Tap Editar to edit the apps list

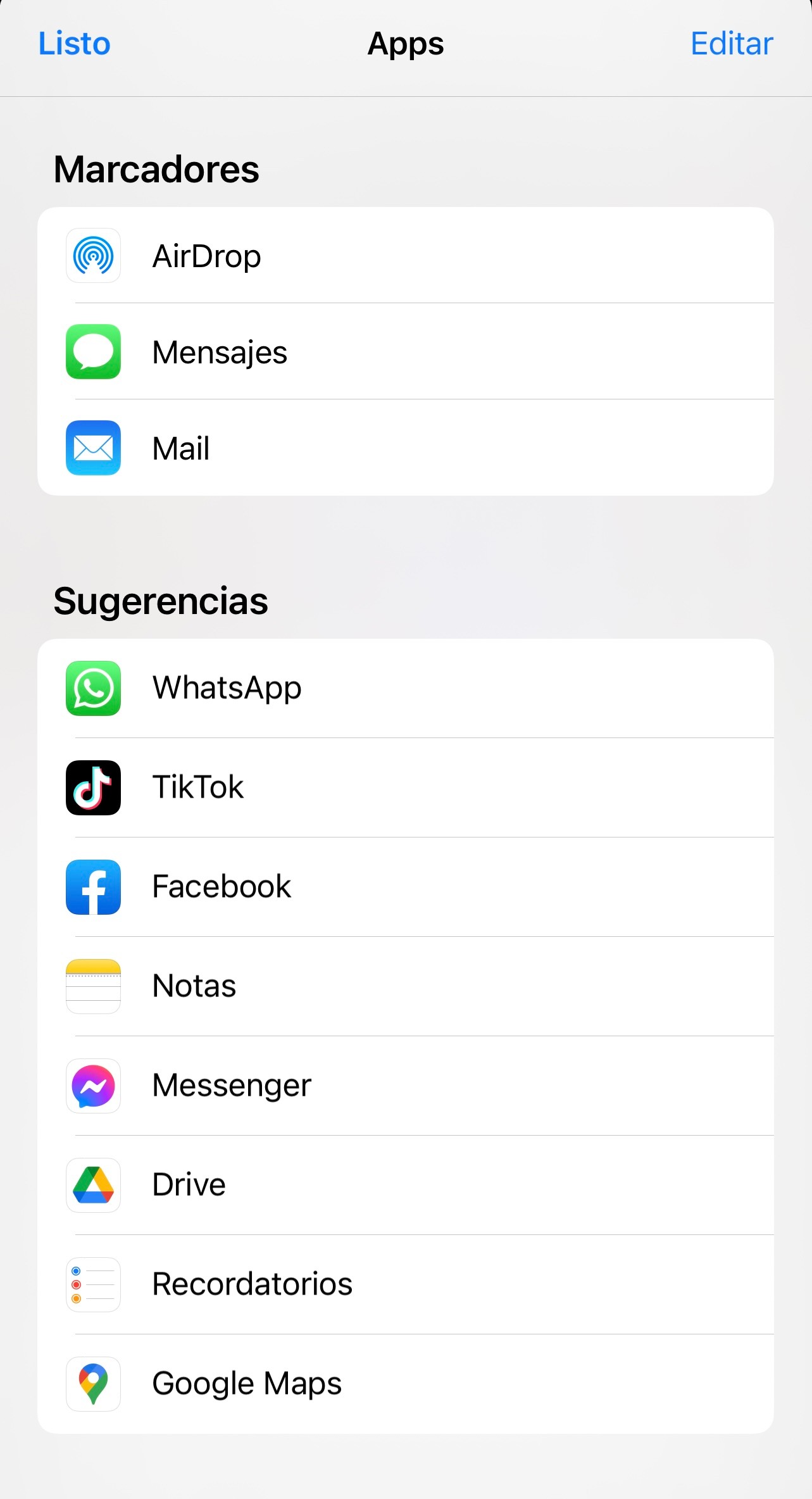[731, 44]
